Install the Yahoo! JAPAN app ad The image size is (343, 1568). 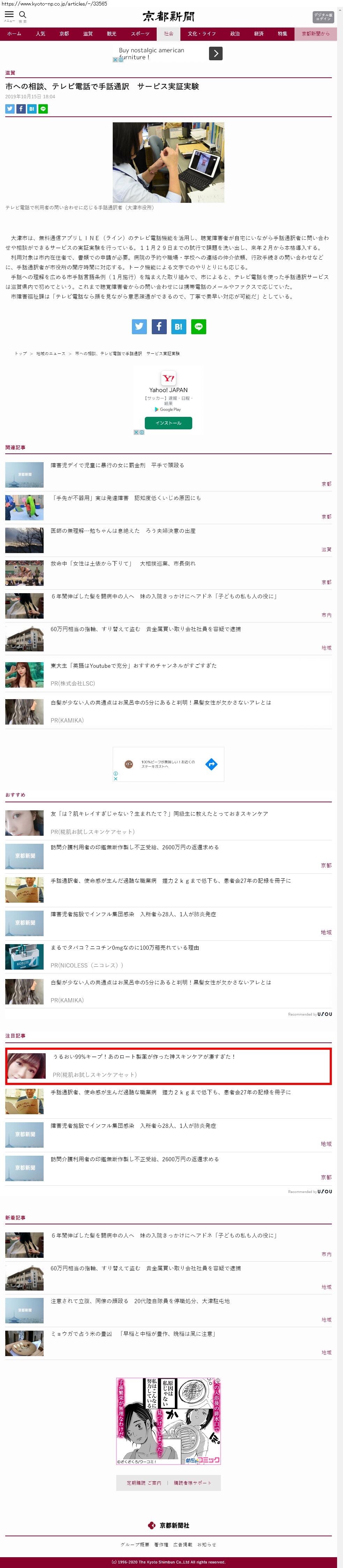point(168,422)
